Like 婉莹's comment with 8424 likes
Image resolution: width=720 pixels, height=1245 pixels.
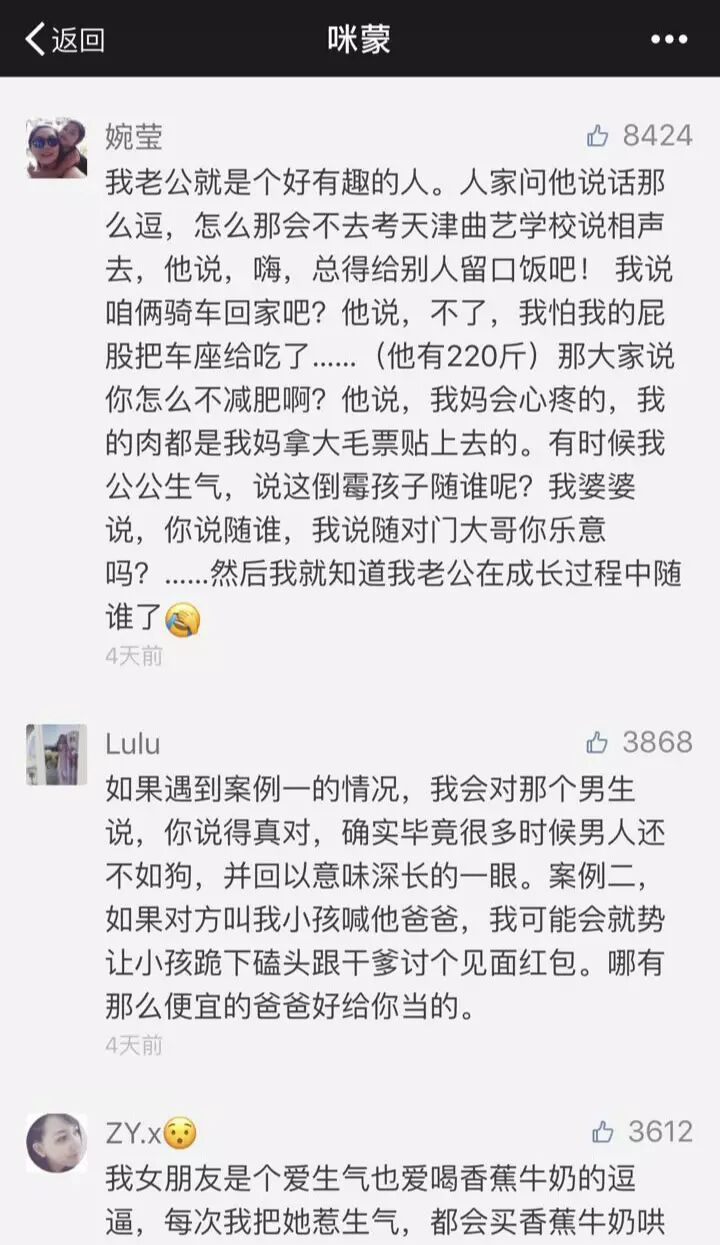tap(598, 136)
